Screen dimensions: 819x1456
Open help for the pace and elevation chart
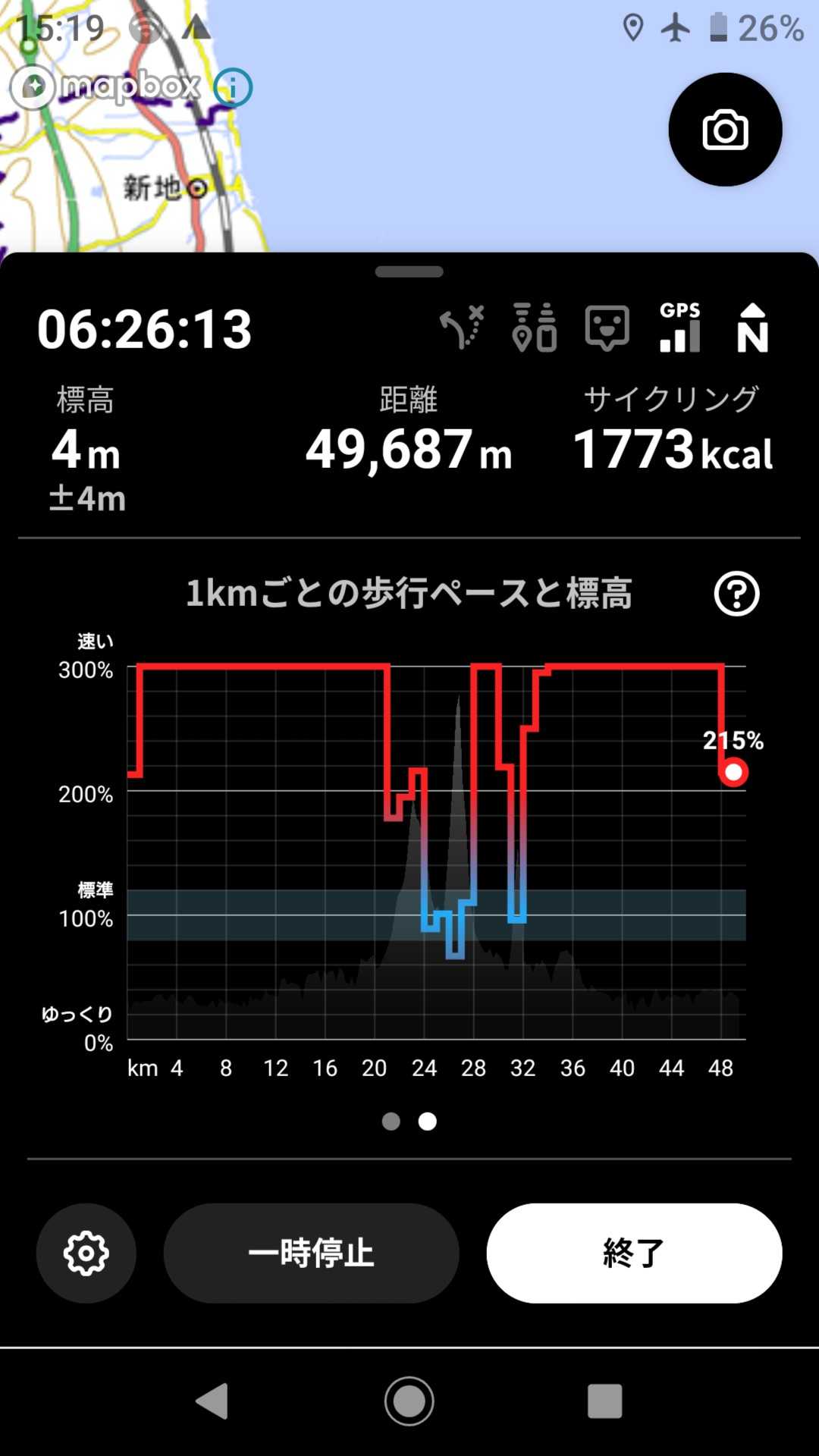click(736, 594)
